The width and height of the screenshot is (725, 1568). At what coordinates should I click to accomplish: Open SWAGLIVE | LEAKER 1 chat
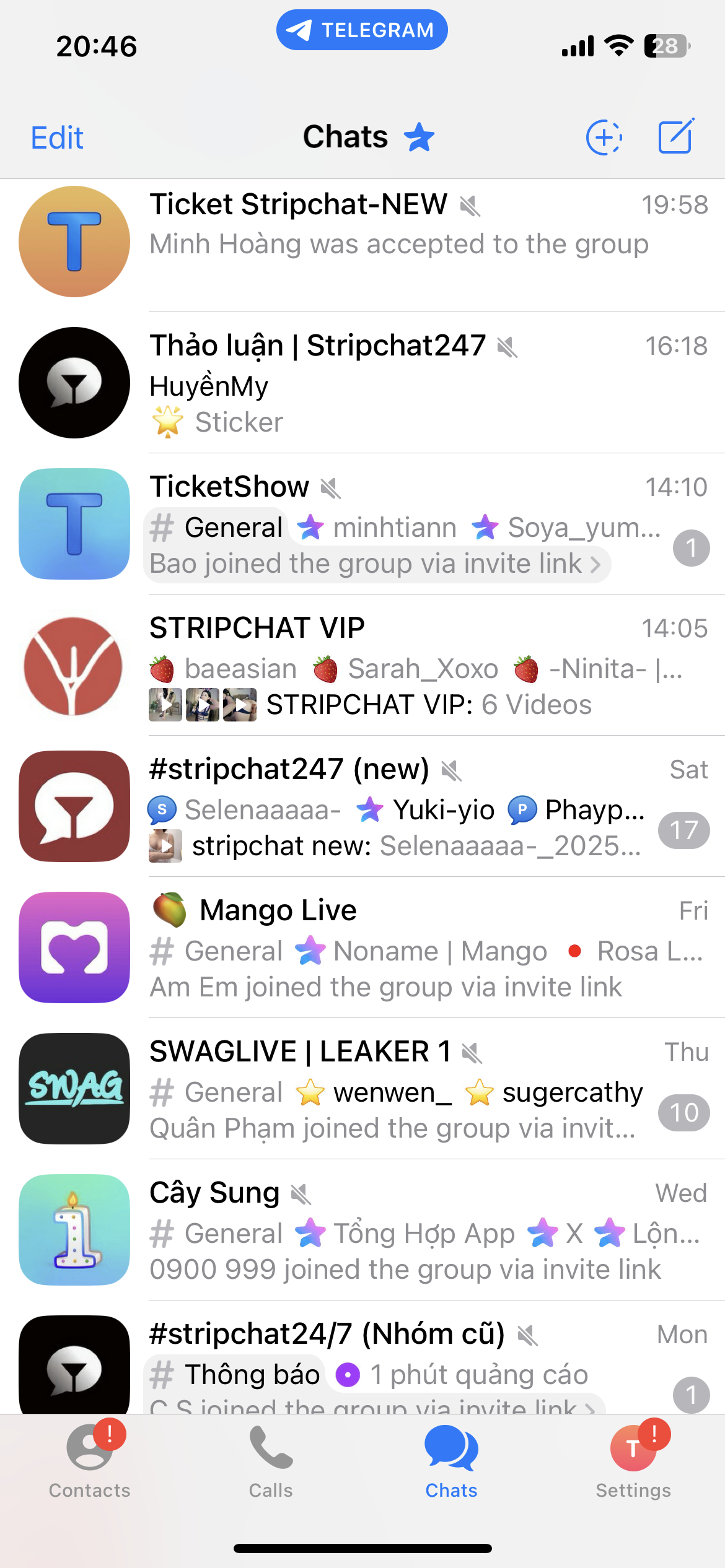click(362, 1089)
